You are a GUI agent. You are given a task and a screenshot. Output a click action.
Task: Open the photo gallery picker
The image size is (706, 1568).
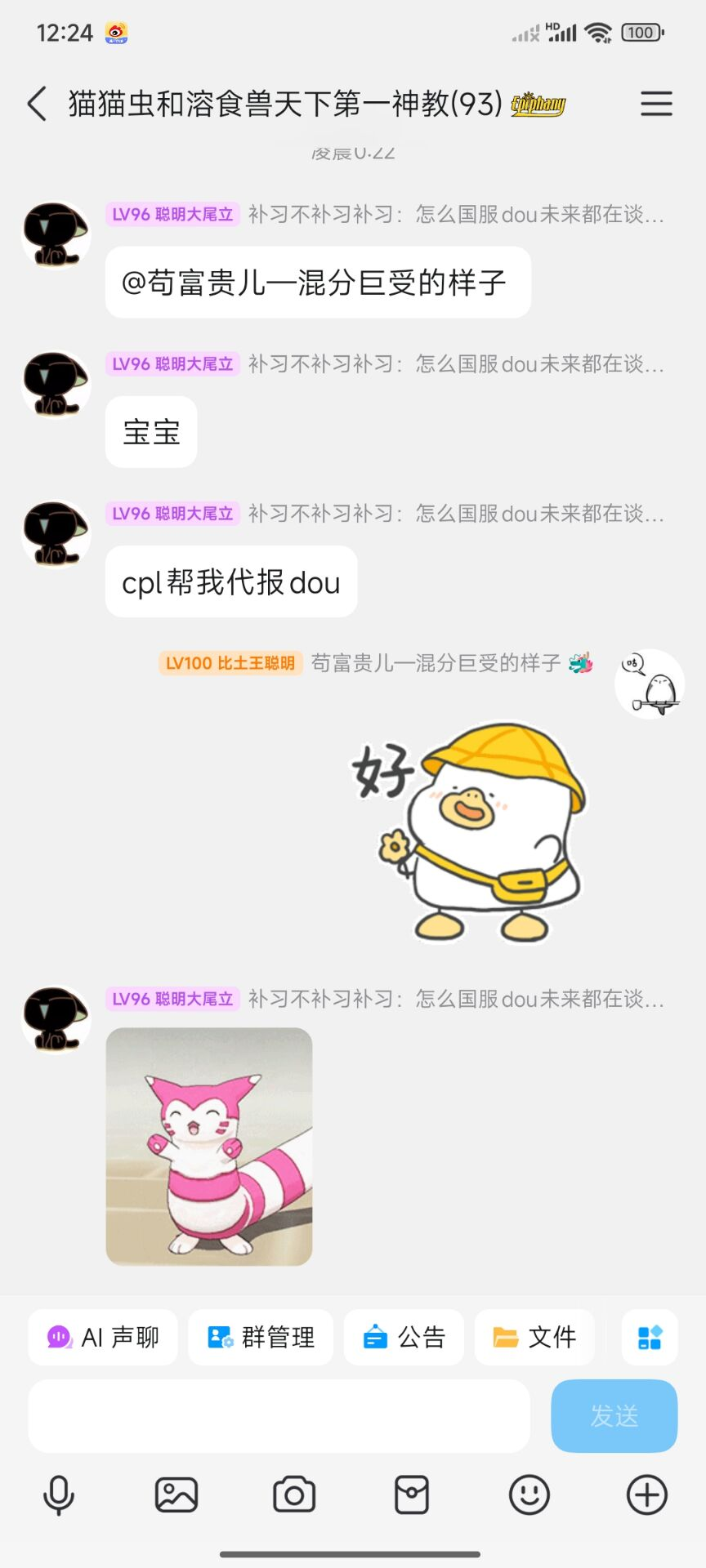176,1495
